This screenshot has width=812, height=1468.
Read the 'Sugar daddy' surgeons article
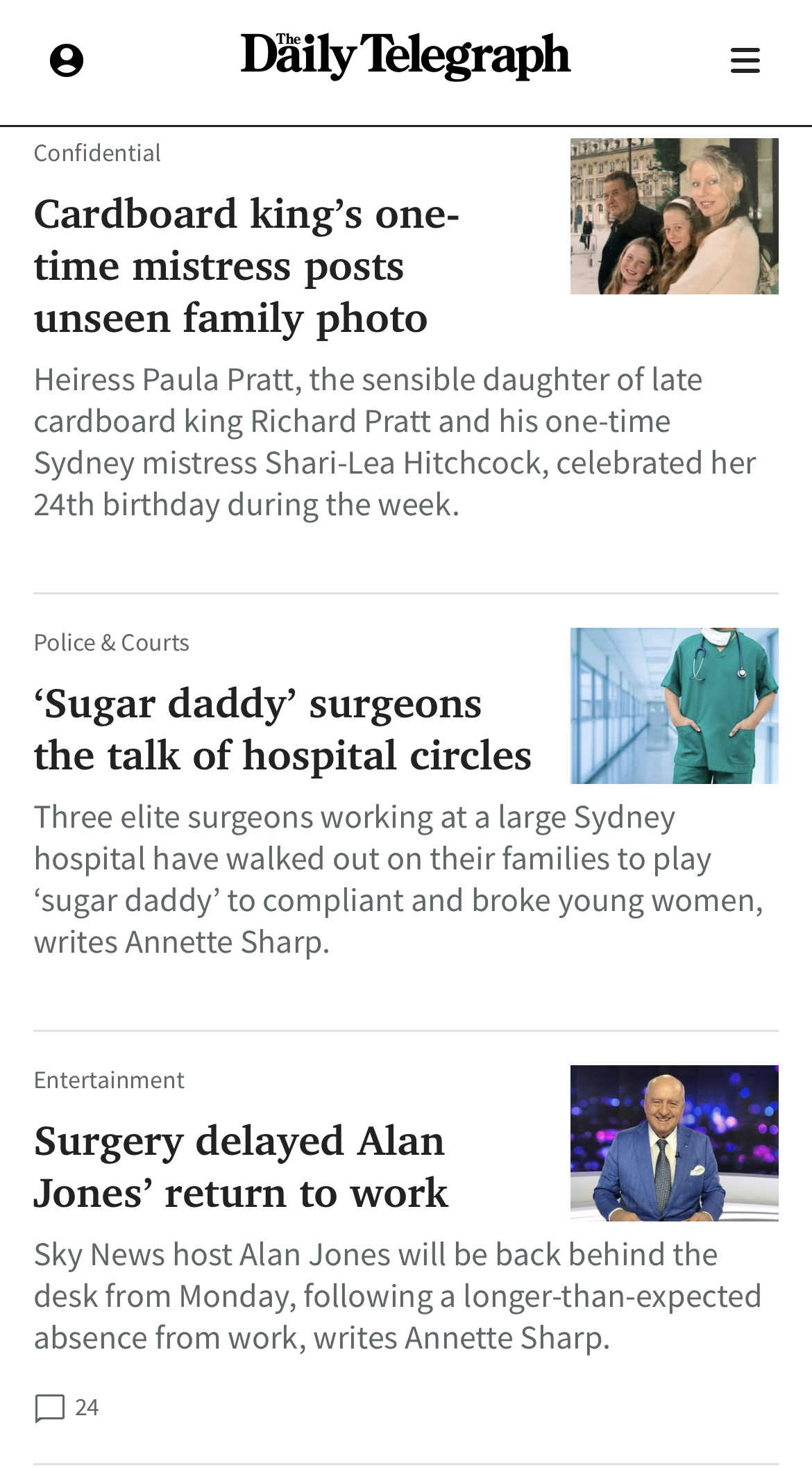282,729
